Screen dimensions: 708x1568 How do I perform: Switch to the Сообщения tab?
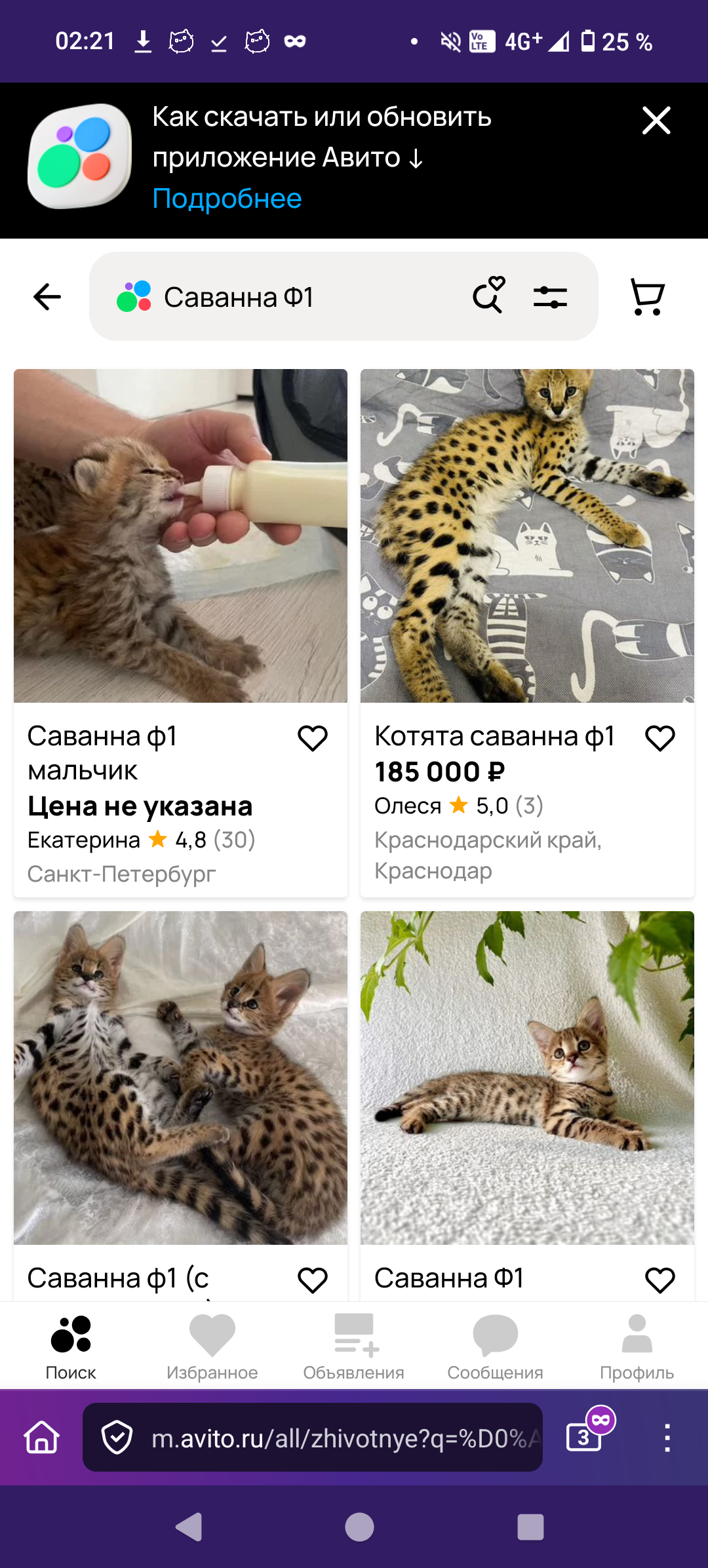tap(496, 1347)
